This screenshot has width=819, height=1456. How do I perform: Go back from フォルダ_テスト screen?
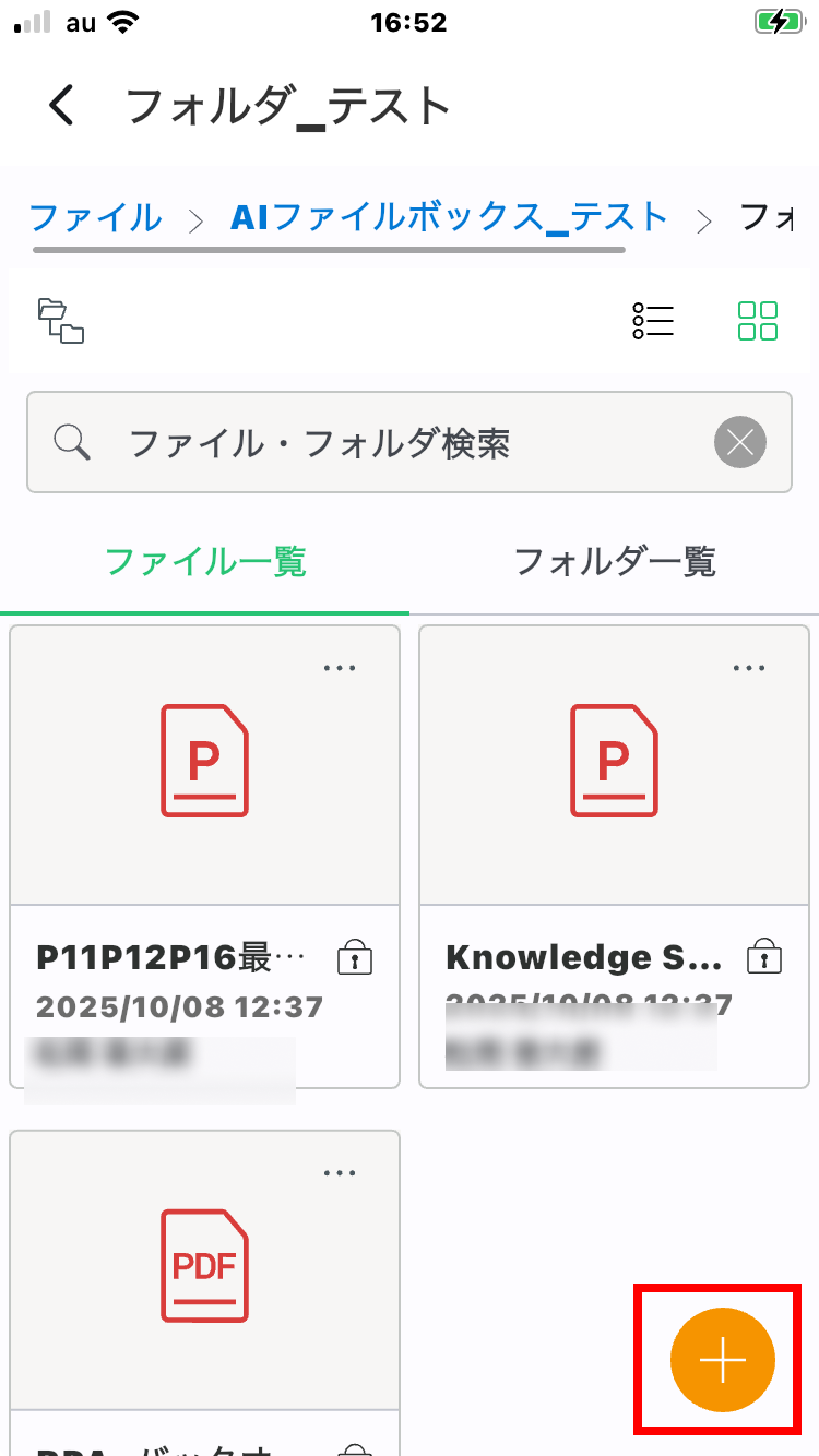(61, 105)
